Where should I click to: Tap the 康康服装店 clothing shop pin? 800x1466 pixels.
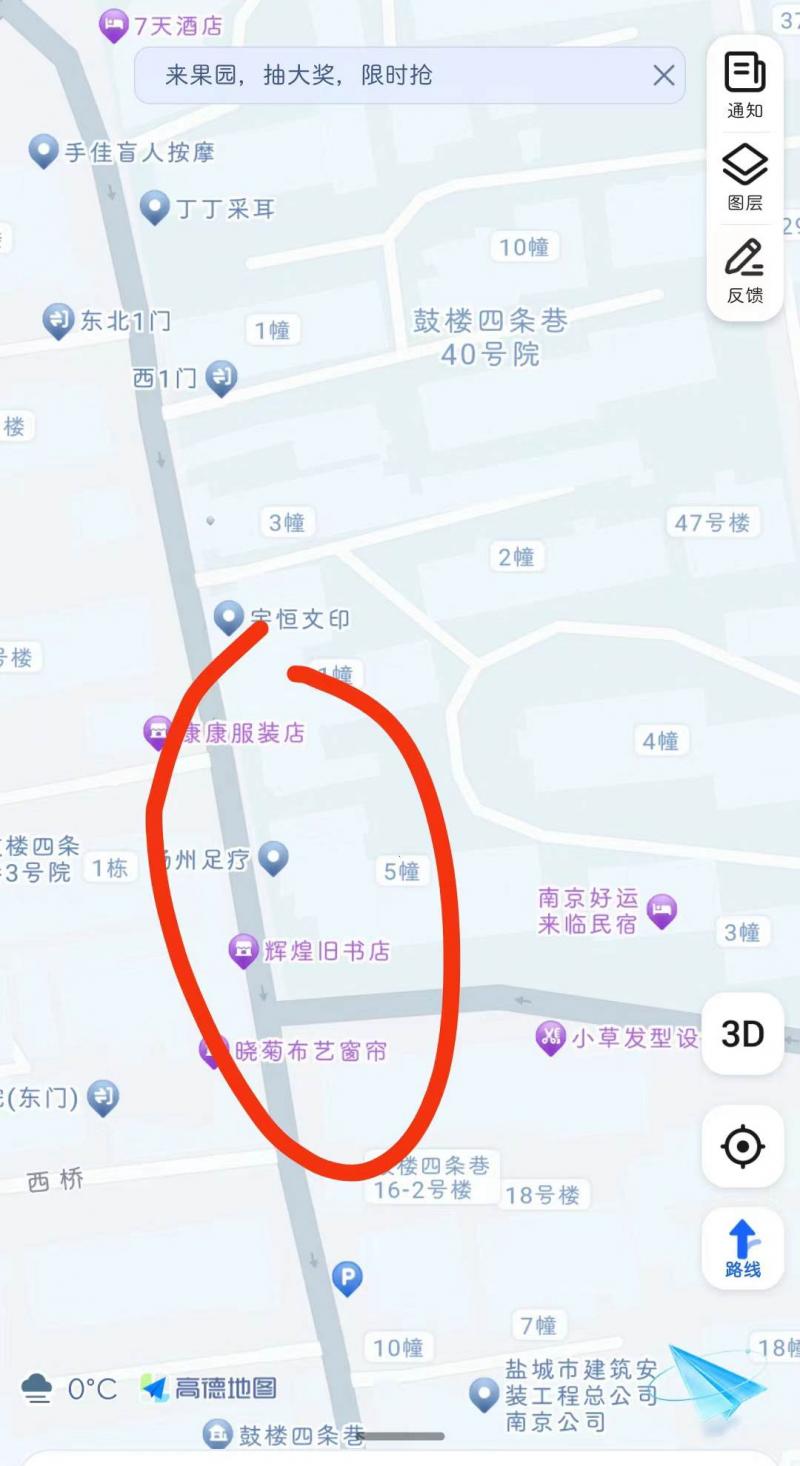coord(157,731)
